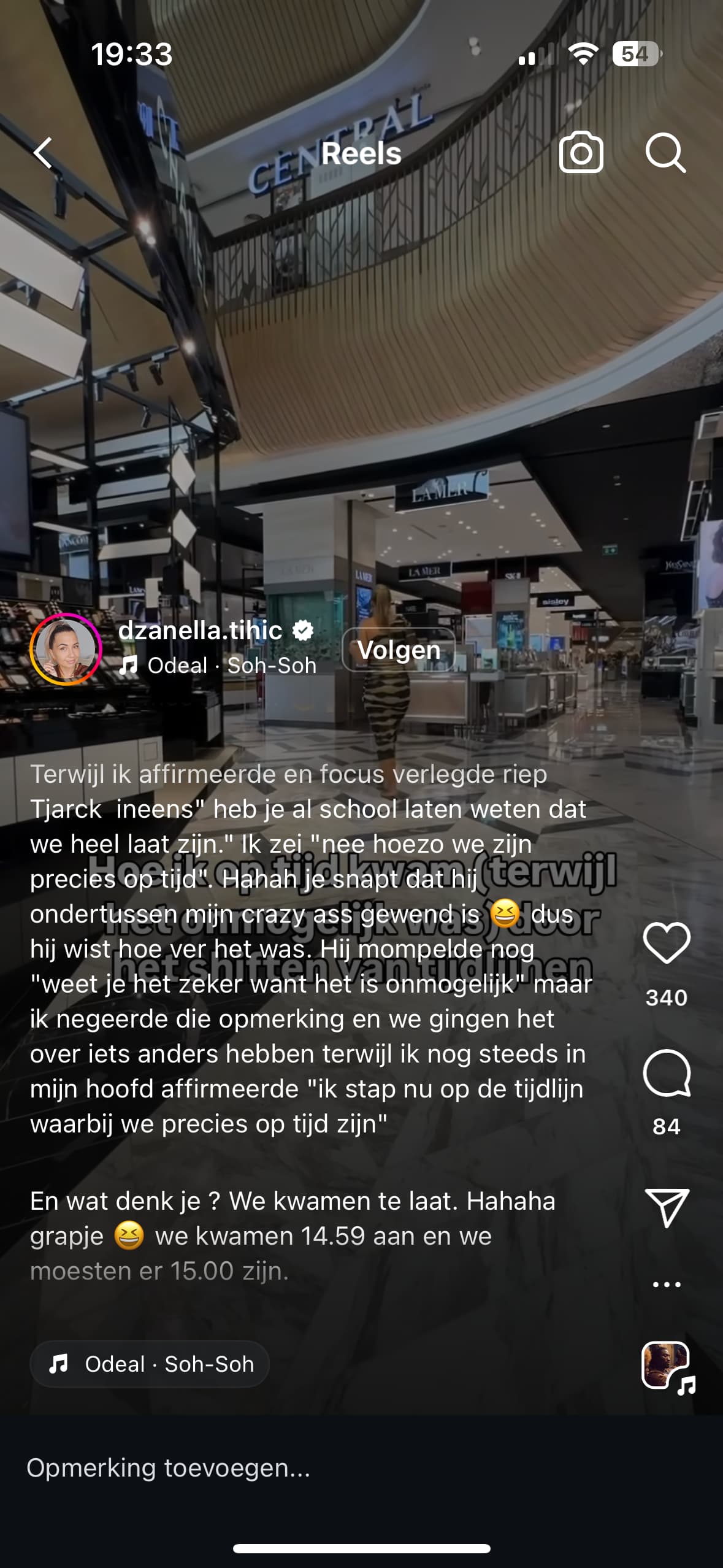Open the camera to create a reel

(x=581, y=152)
